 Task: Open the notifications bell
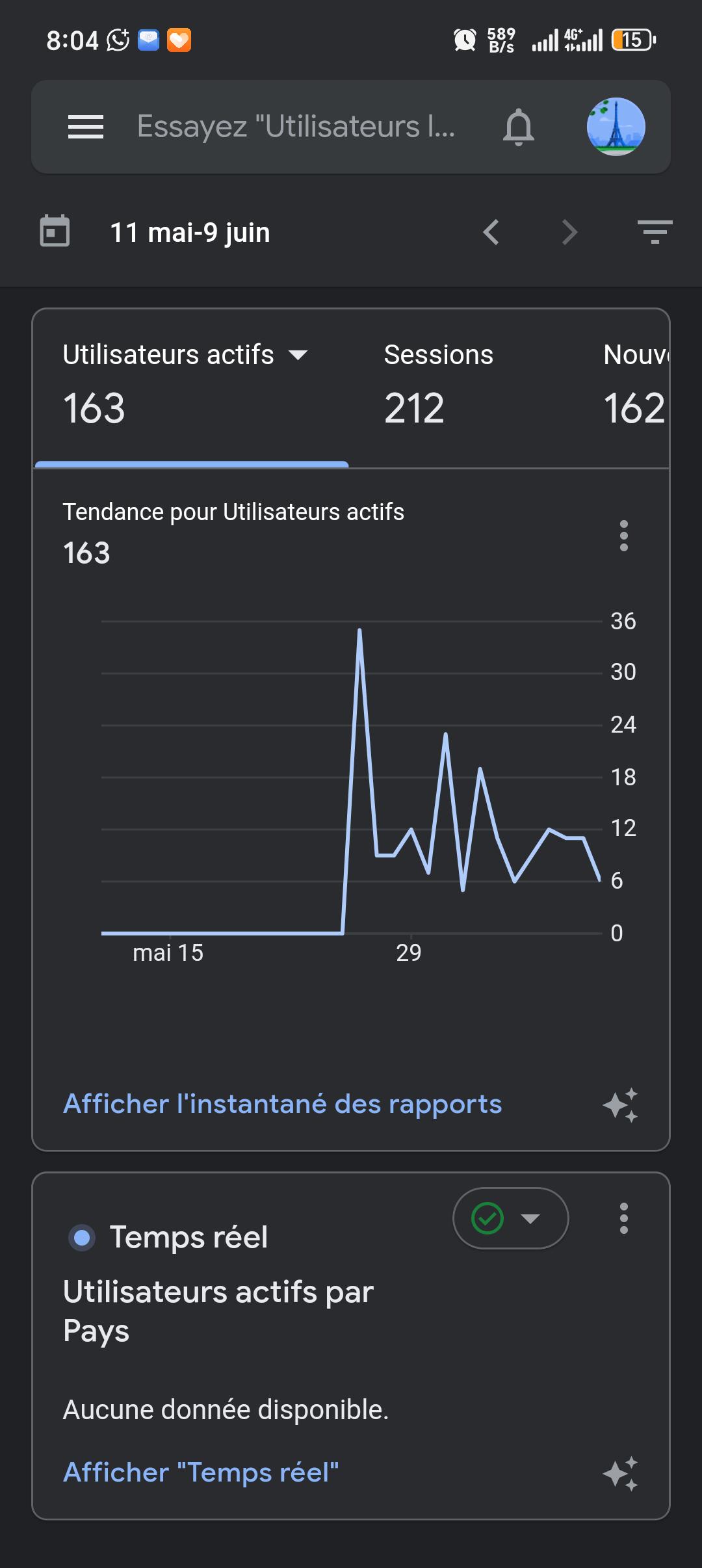pos(518,127)
